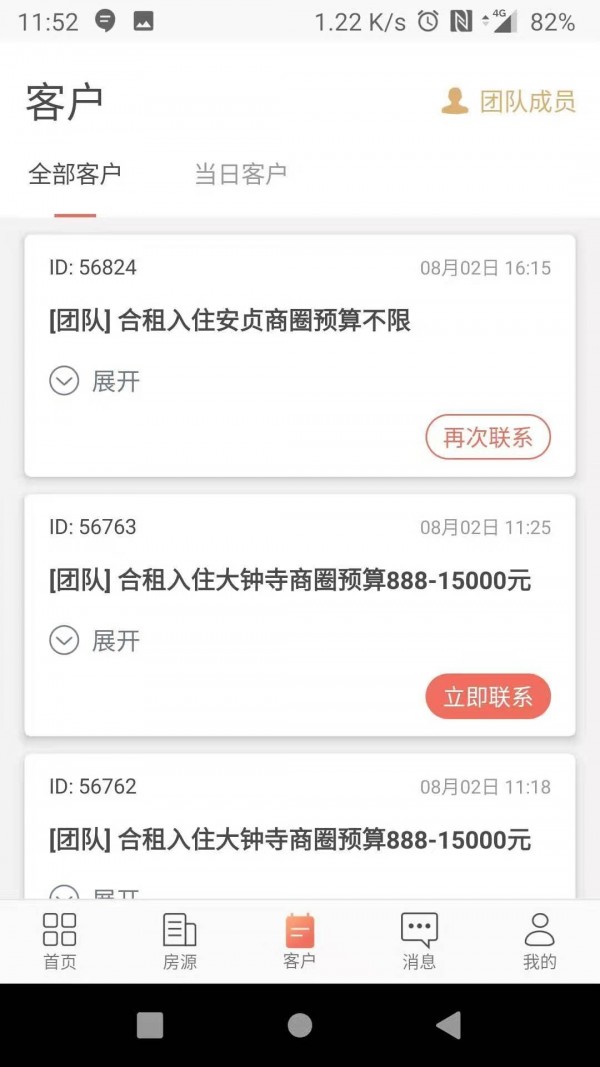This screenshot has width=600, height=1067.
Task: Select the 客户 bottom tab
Action: tap(300, 941)
